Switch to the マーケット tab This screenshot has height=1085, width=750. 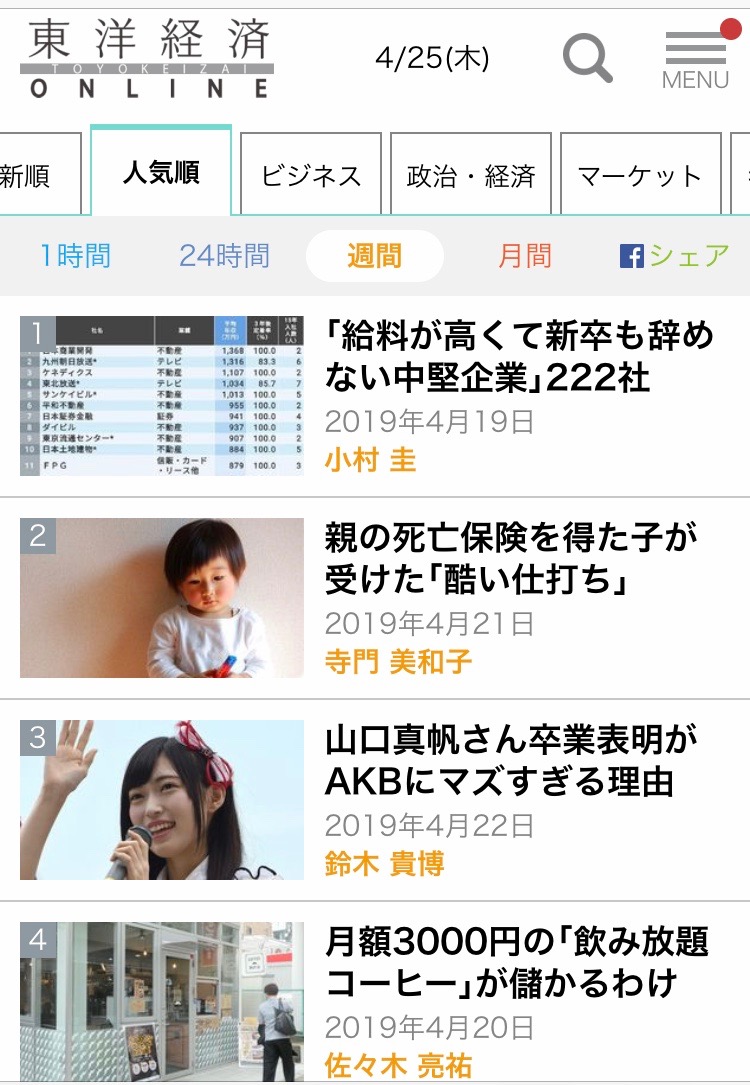(640, 176)
